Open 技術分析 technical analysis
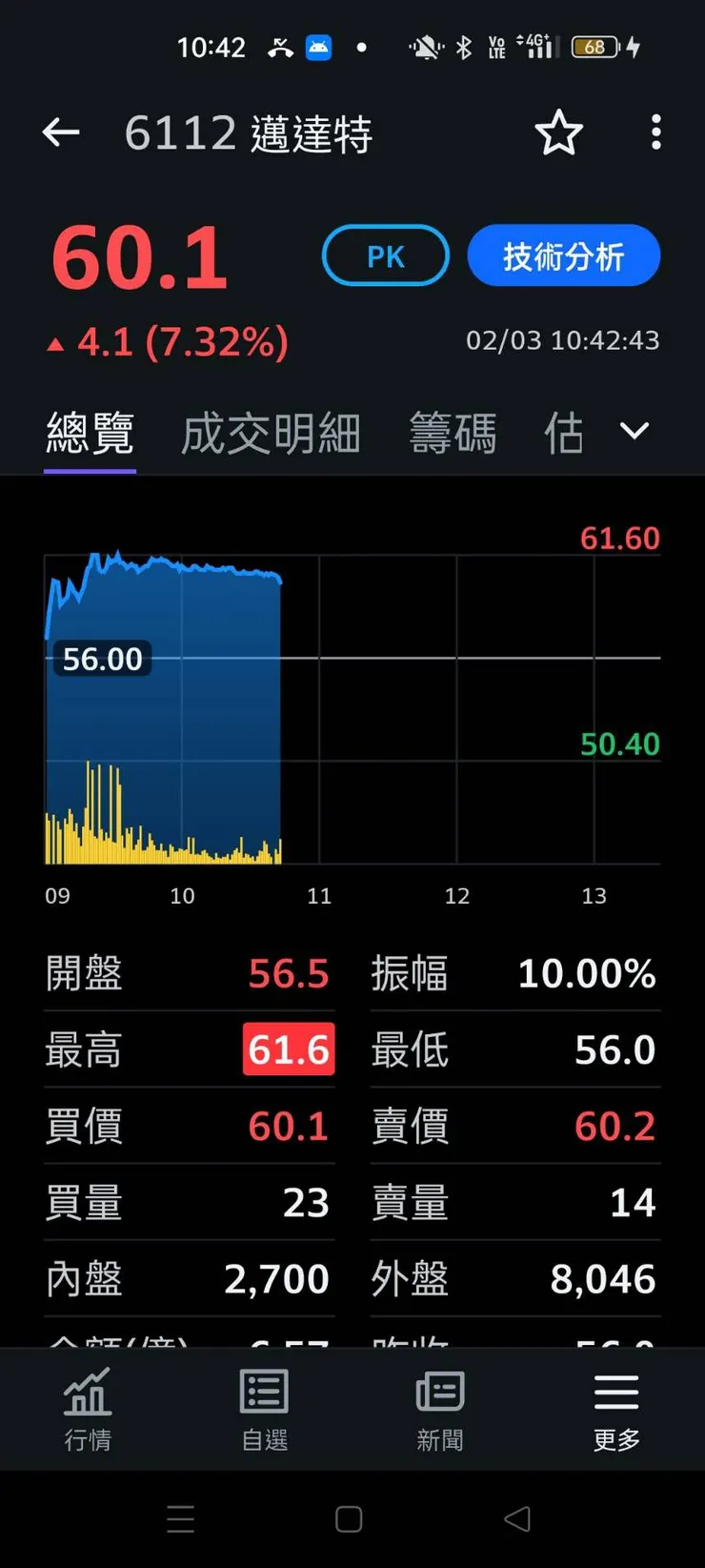 click(x=563, y=255)
